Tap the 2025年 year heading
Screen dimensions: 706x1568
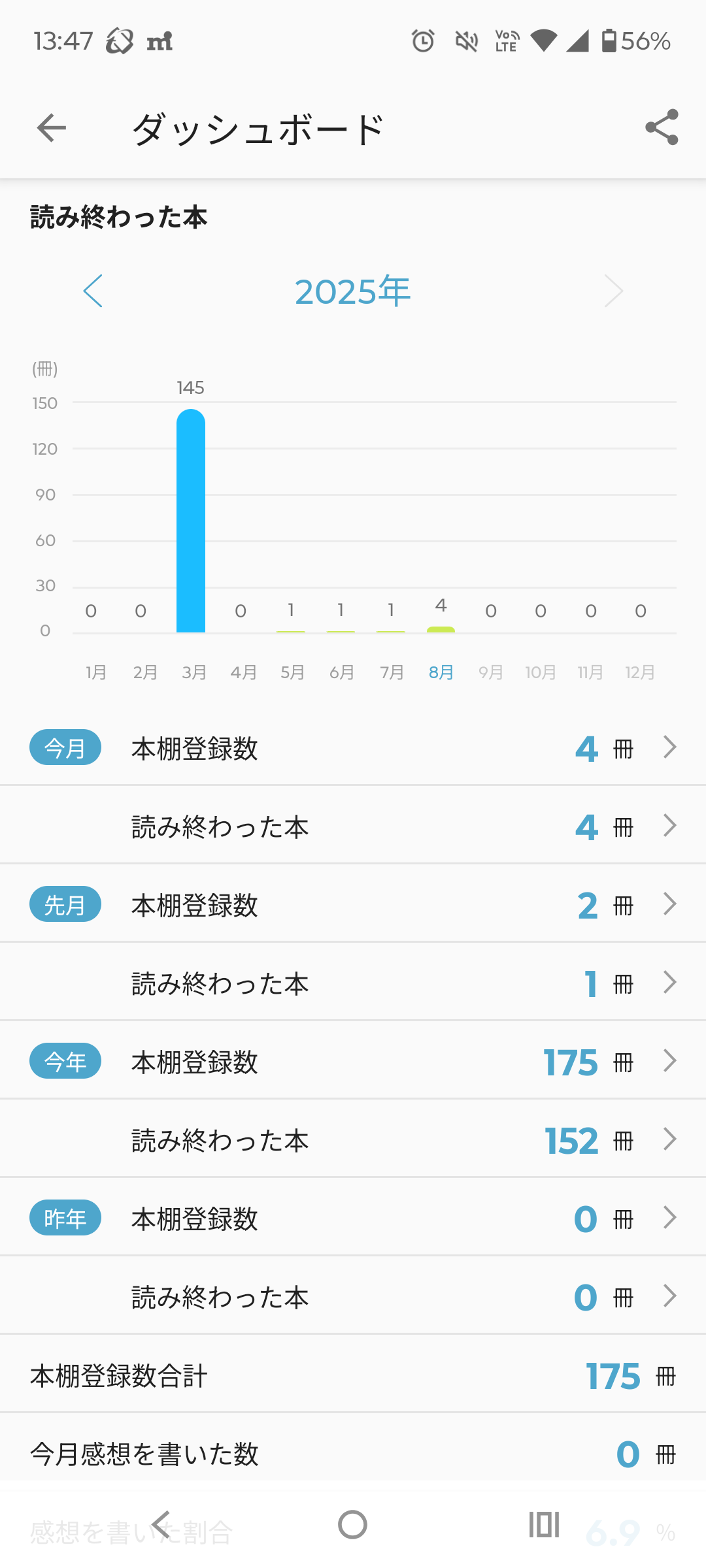point(352,291)
